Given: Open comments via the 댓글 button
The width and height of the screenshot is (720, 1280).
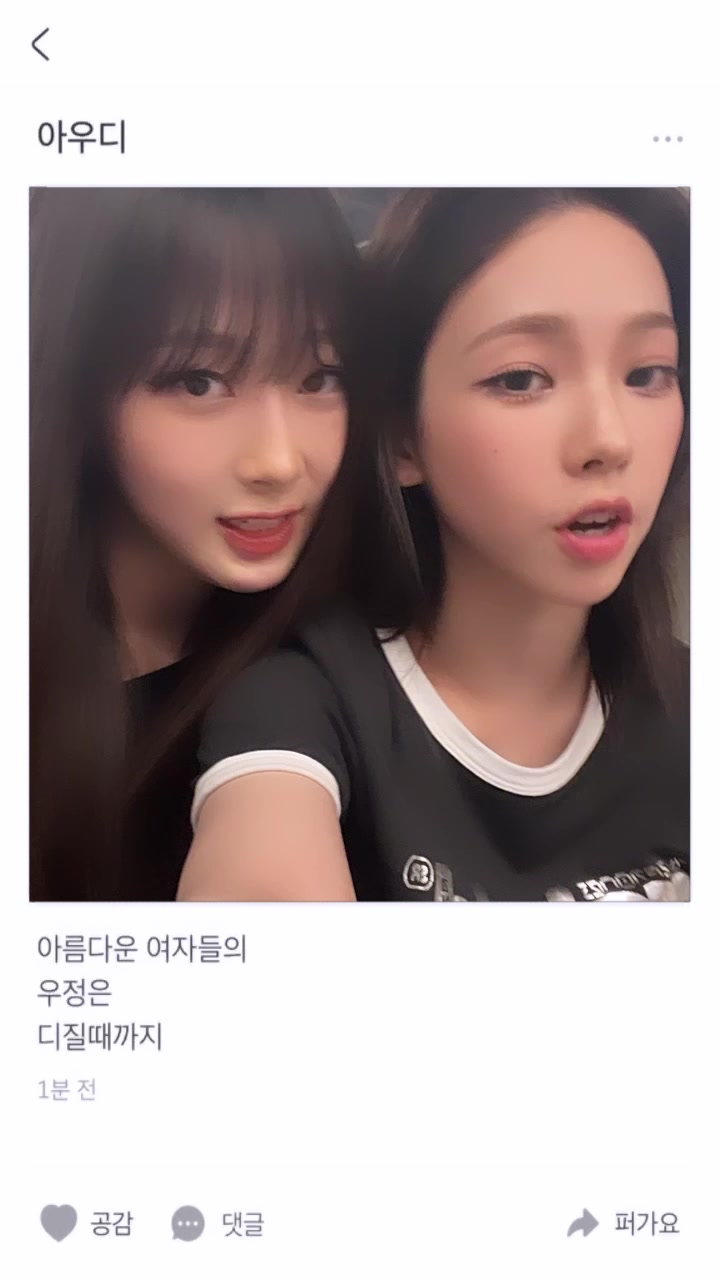Looking at the screenshot, I should (x=217, y=1223).
